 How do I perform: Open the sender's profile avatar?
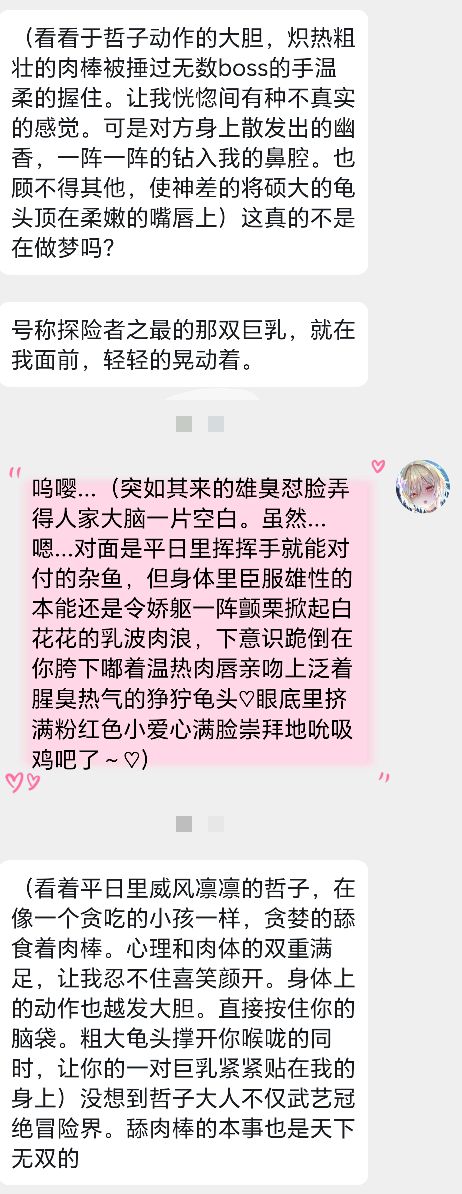tap(422, 487)
